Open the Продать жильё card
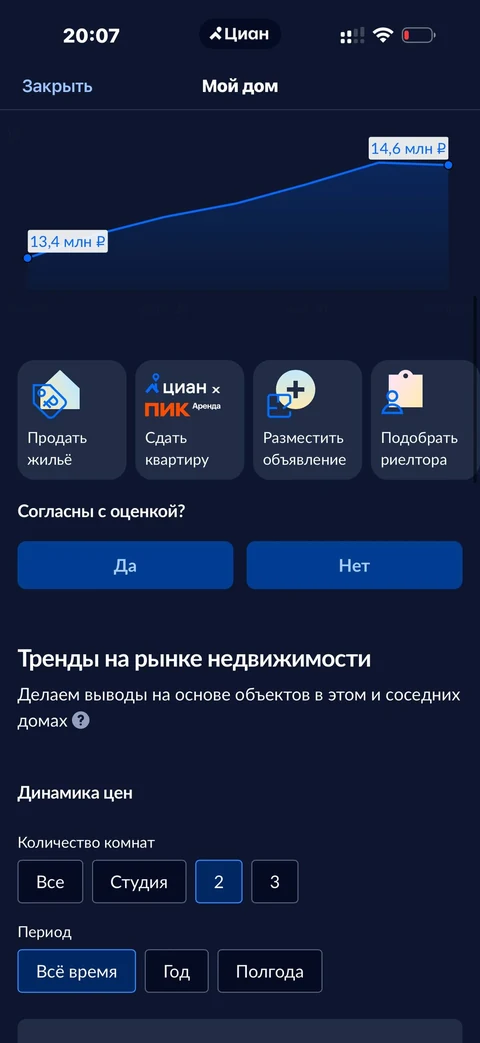 (72, 420)
